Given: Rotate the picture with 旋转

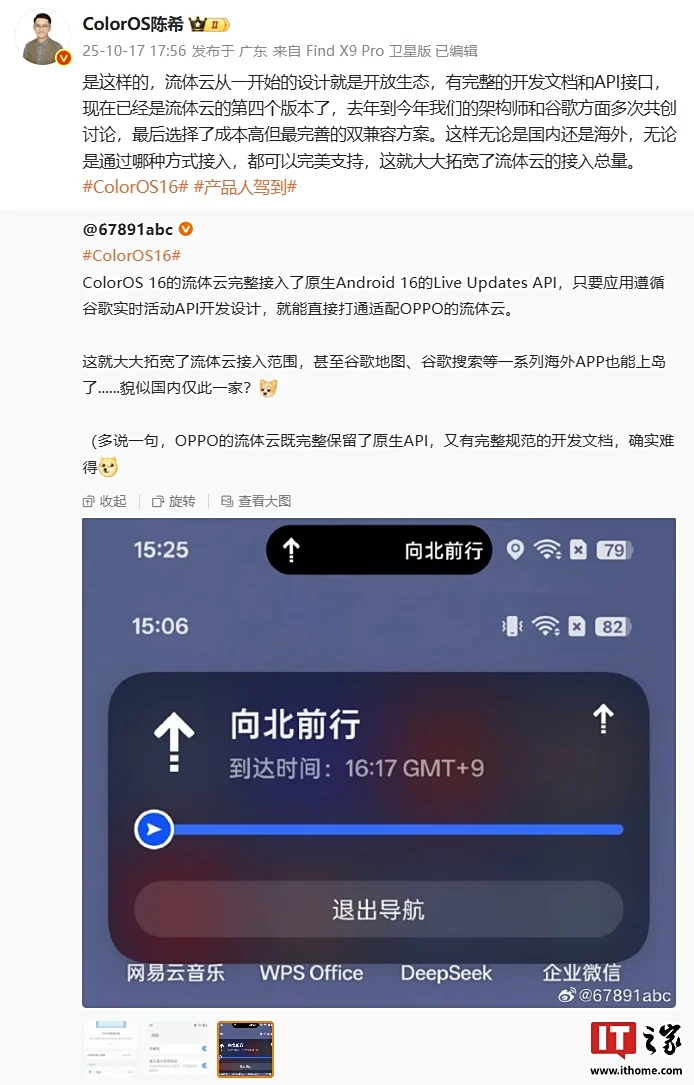Looking at the screenshot, I should click(x=173, y=500).
